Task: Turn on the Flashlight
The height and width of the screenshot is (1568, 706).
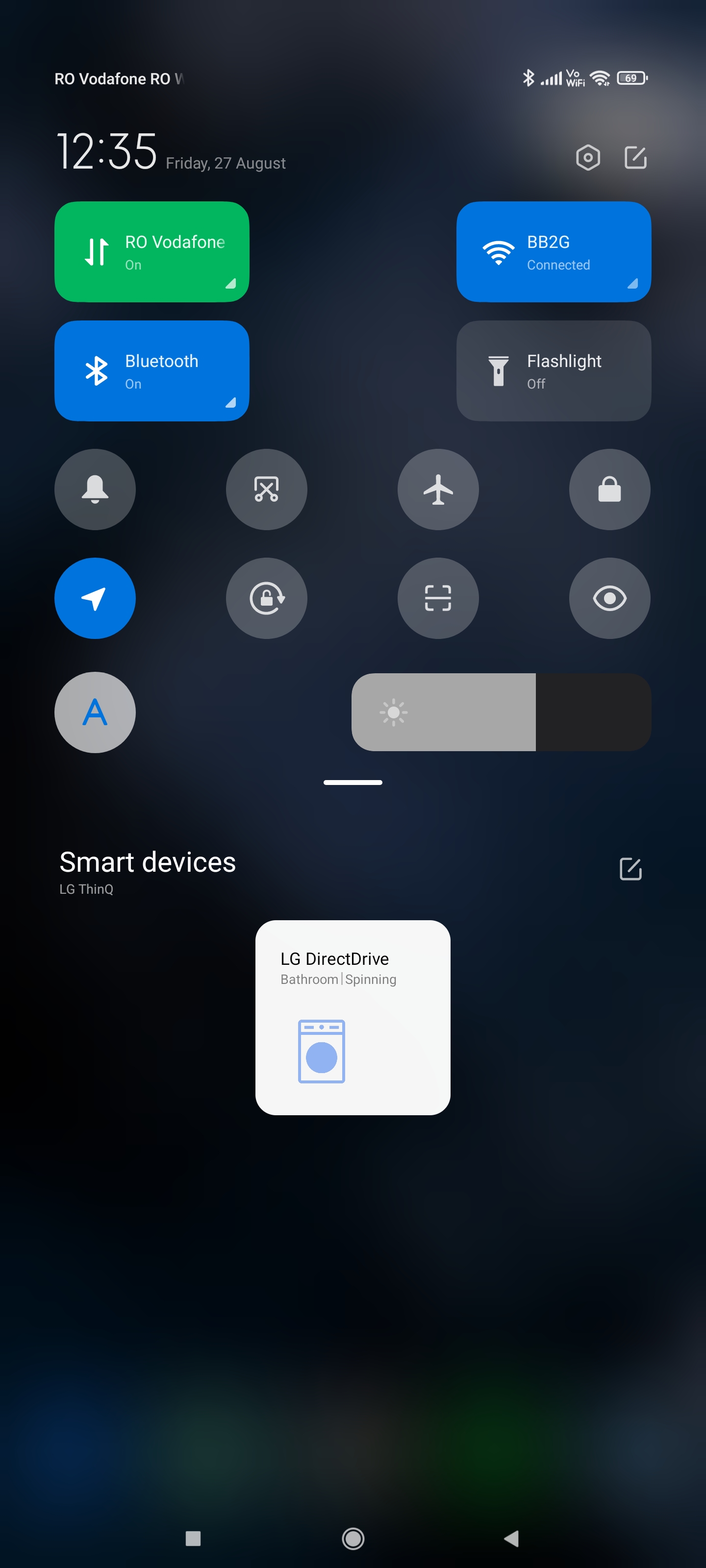Action: tap(554, 371)
